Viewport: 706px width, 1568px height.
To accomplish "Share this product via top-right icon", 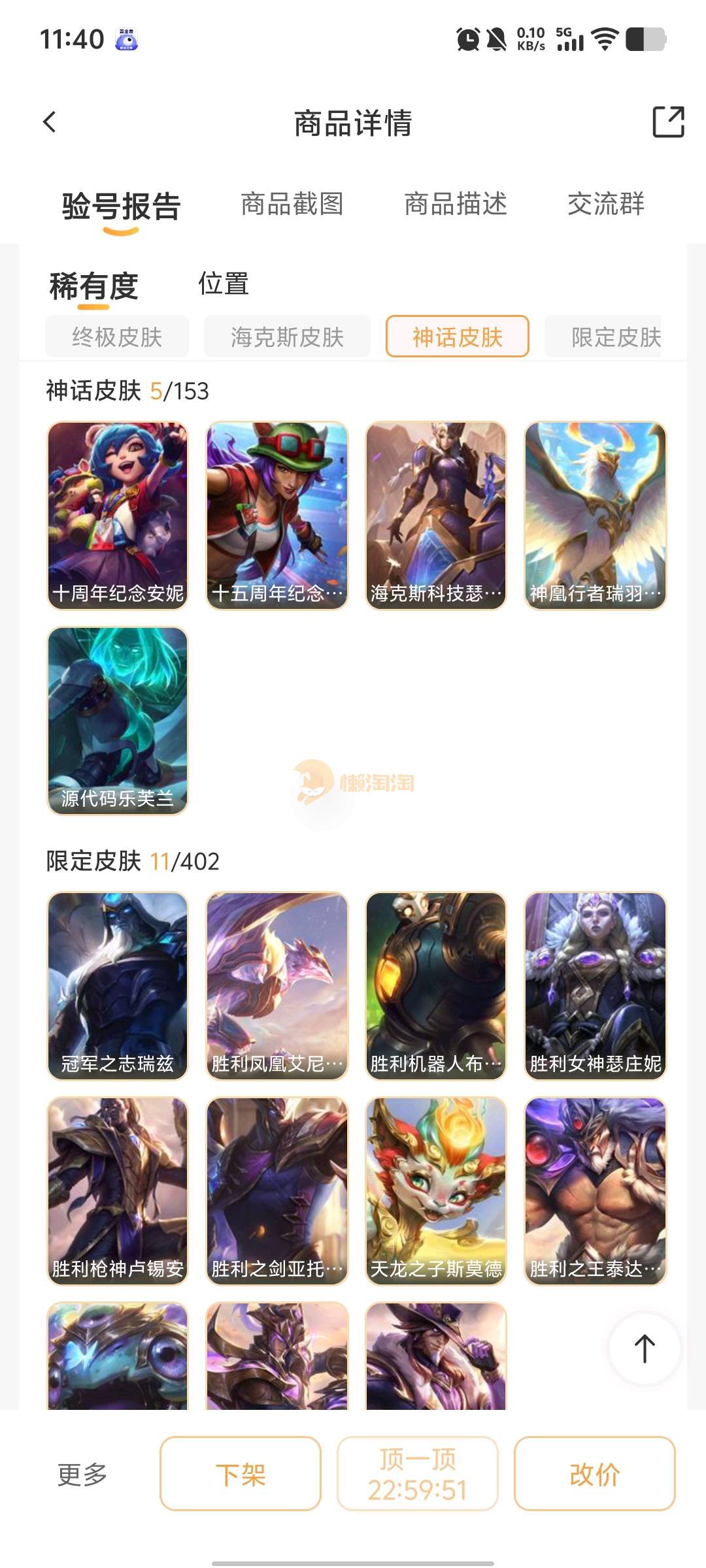I will coord(668,122).
